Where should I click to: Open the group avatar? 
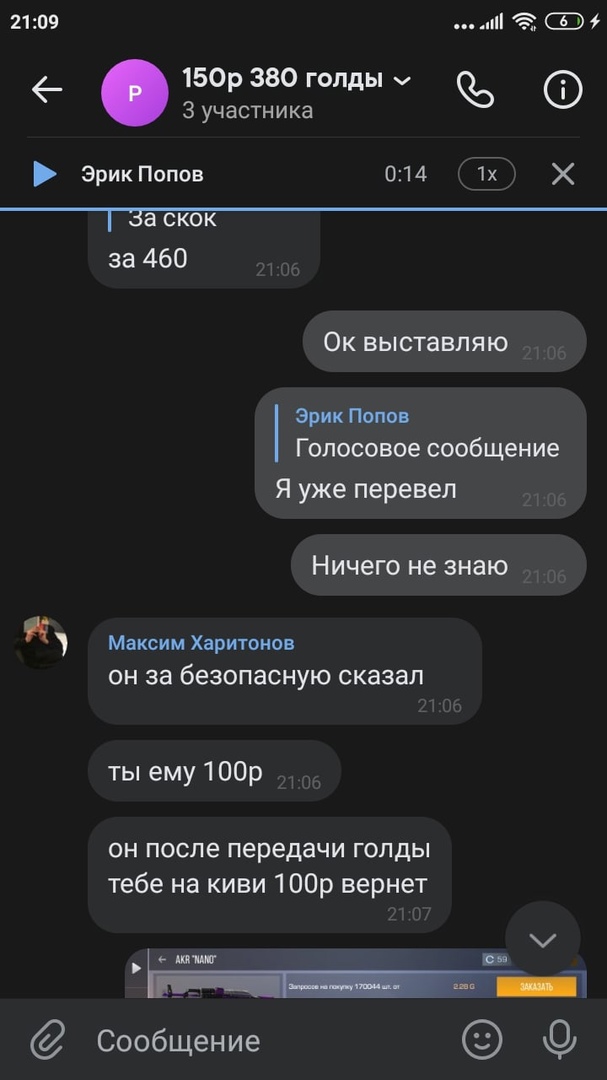click(x=134, y=92)
